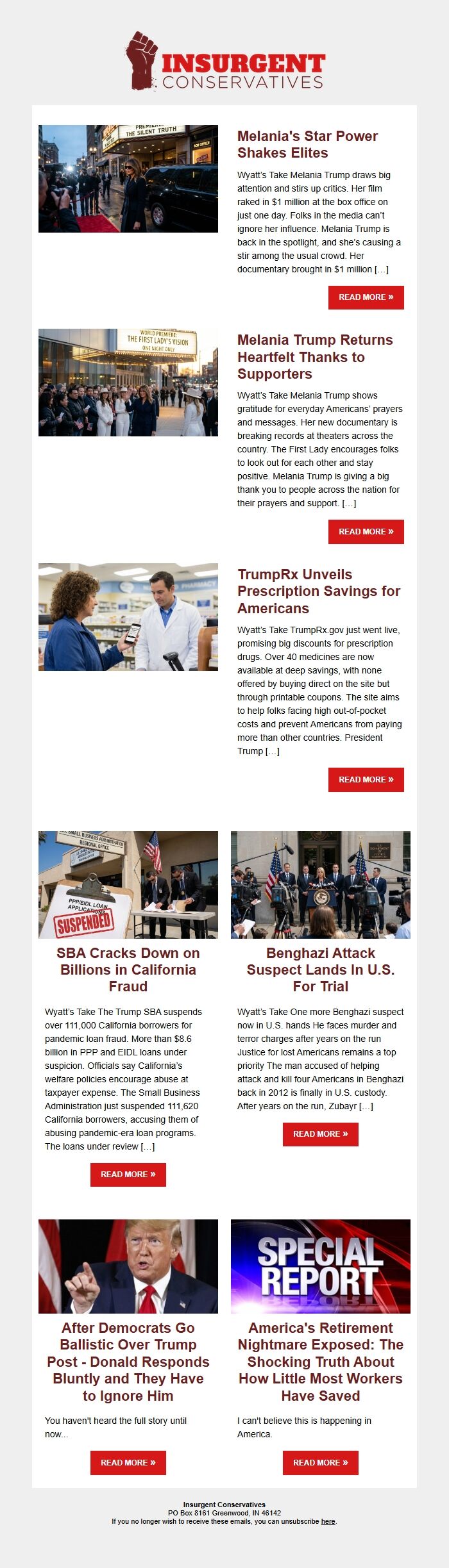Open the pharmacy image for TrumpRx story

pyautogui.click(x=128, y=617)
